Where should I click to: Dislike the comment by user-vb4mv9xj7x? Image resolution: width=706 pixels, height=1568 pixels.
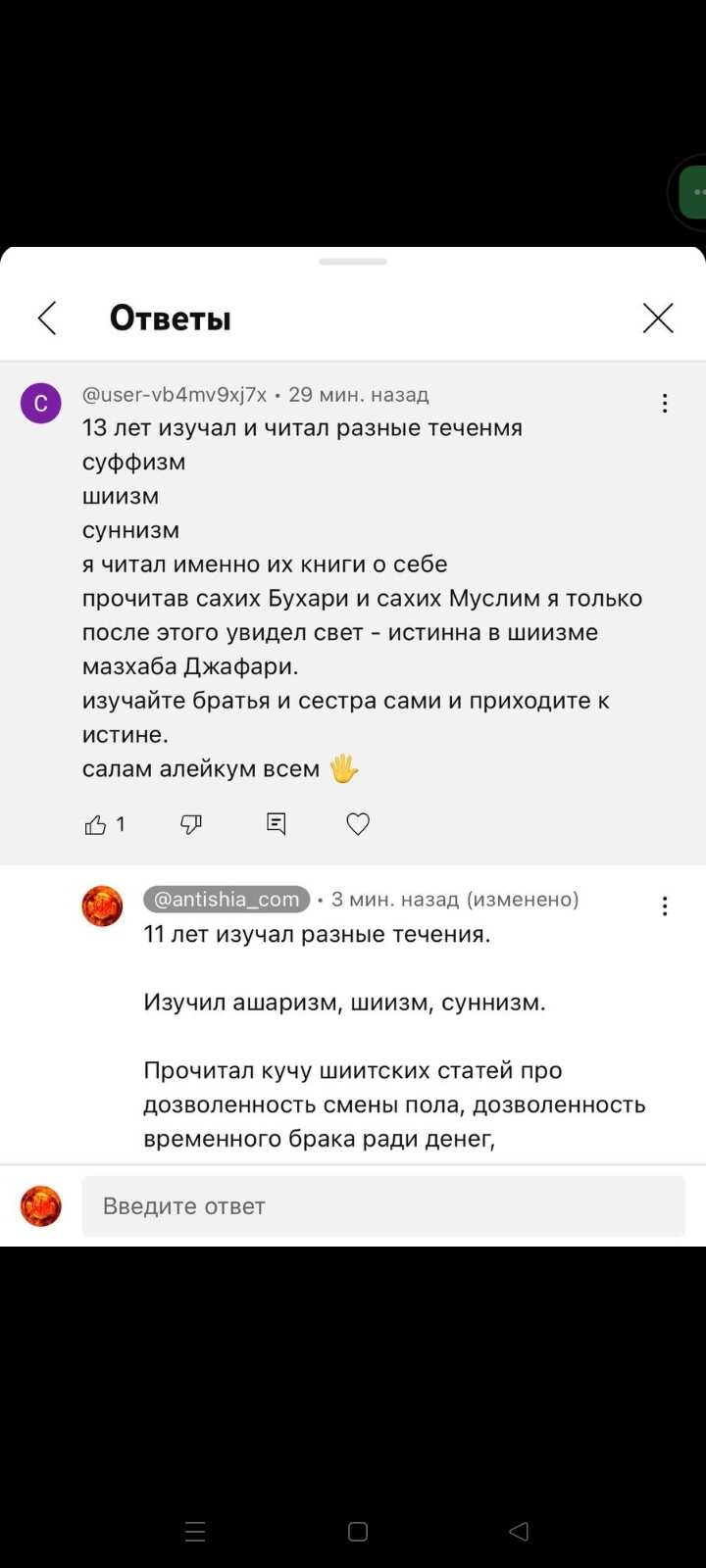click(x=191, y=825)
